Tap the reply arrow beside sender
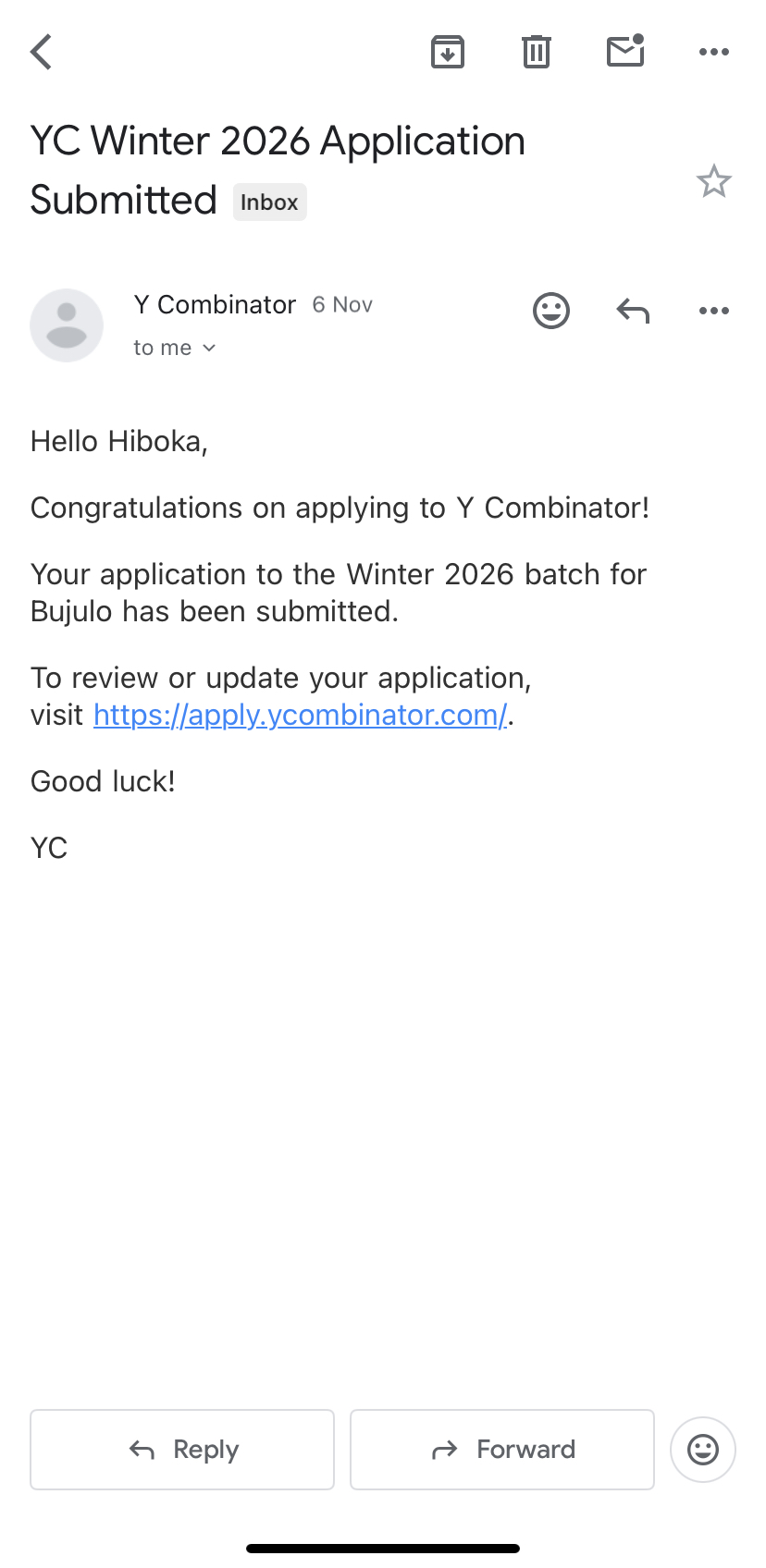The image size is (766, 1568). click(x=633, y=311)
